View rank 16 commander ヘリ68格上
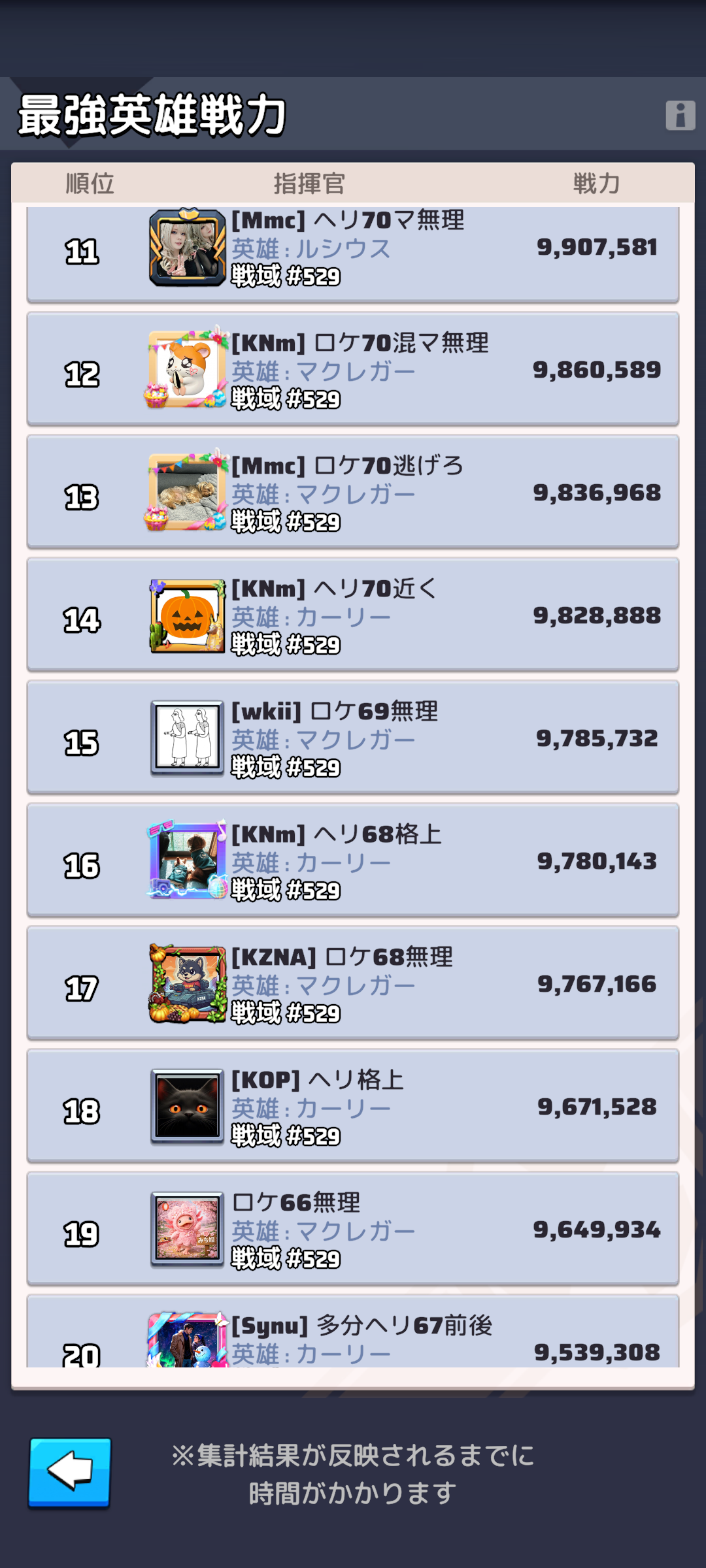This screenshot has height=1568, width=706. click(x=352, y=861)
